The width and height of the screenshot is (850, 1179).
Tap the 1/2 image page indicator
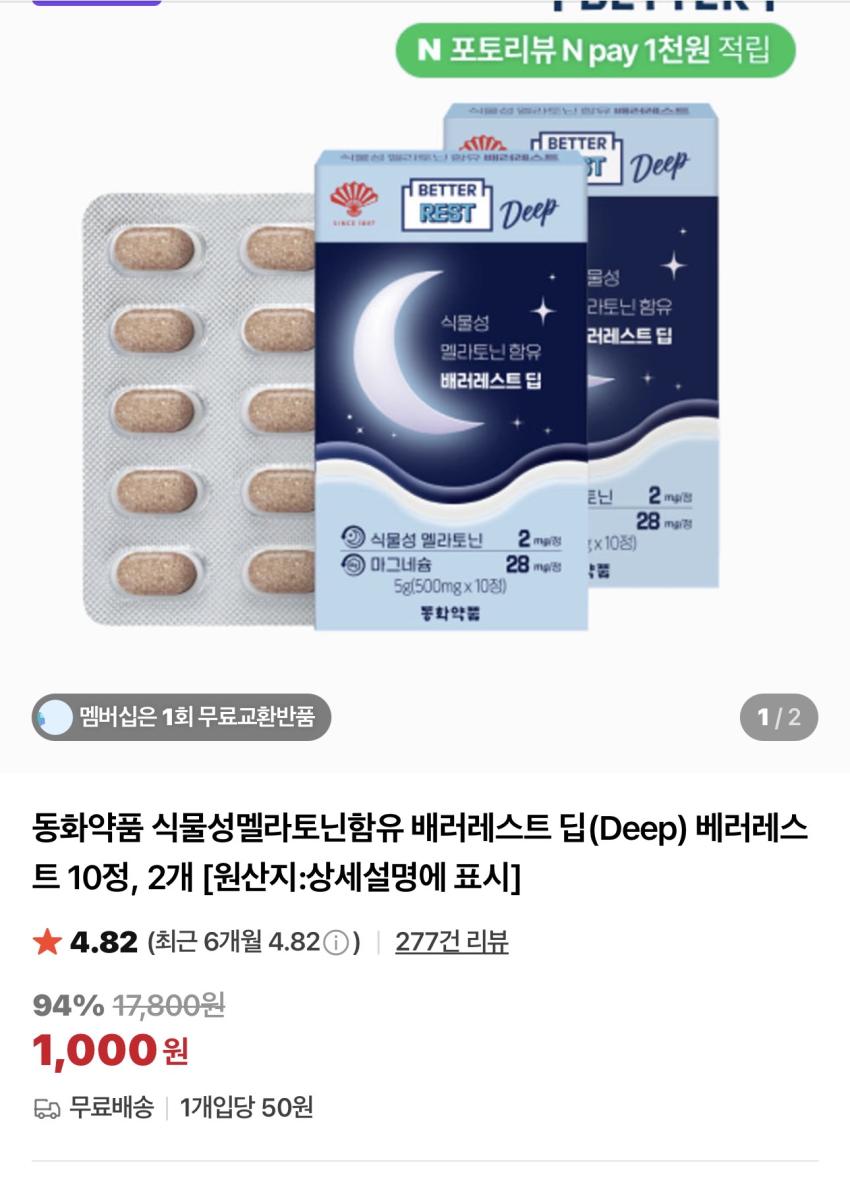coord(779,717)
